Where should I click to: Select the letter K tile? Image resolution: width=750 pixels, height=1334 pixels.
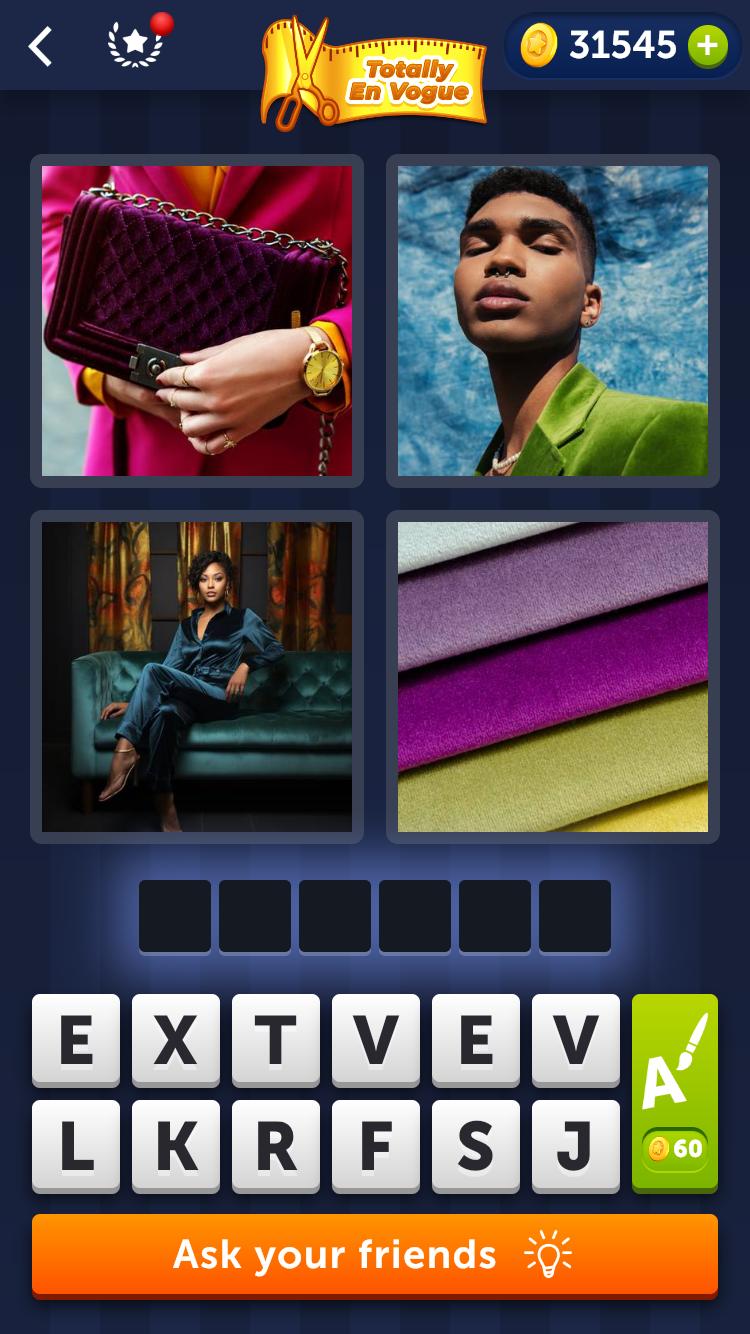tap(176, 1146)
